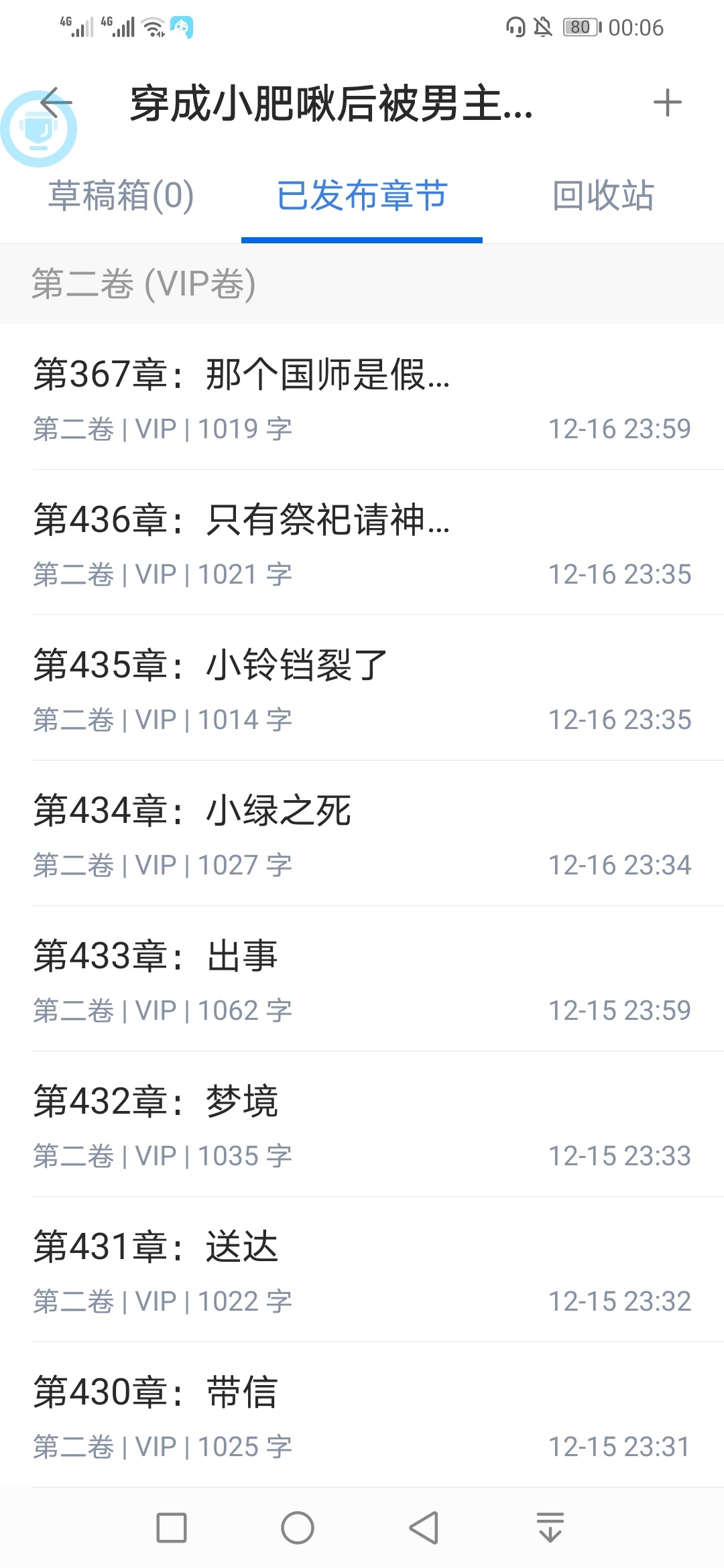Screen dimensions: 724x1568
Task: Open chapter 第434章 小绿之死
Action: tap(362, 834)
